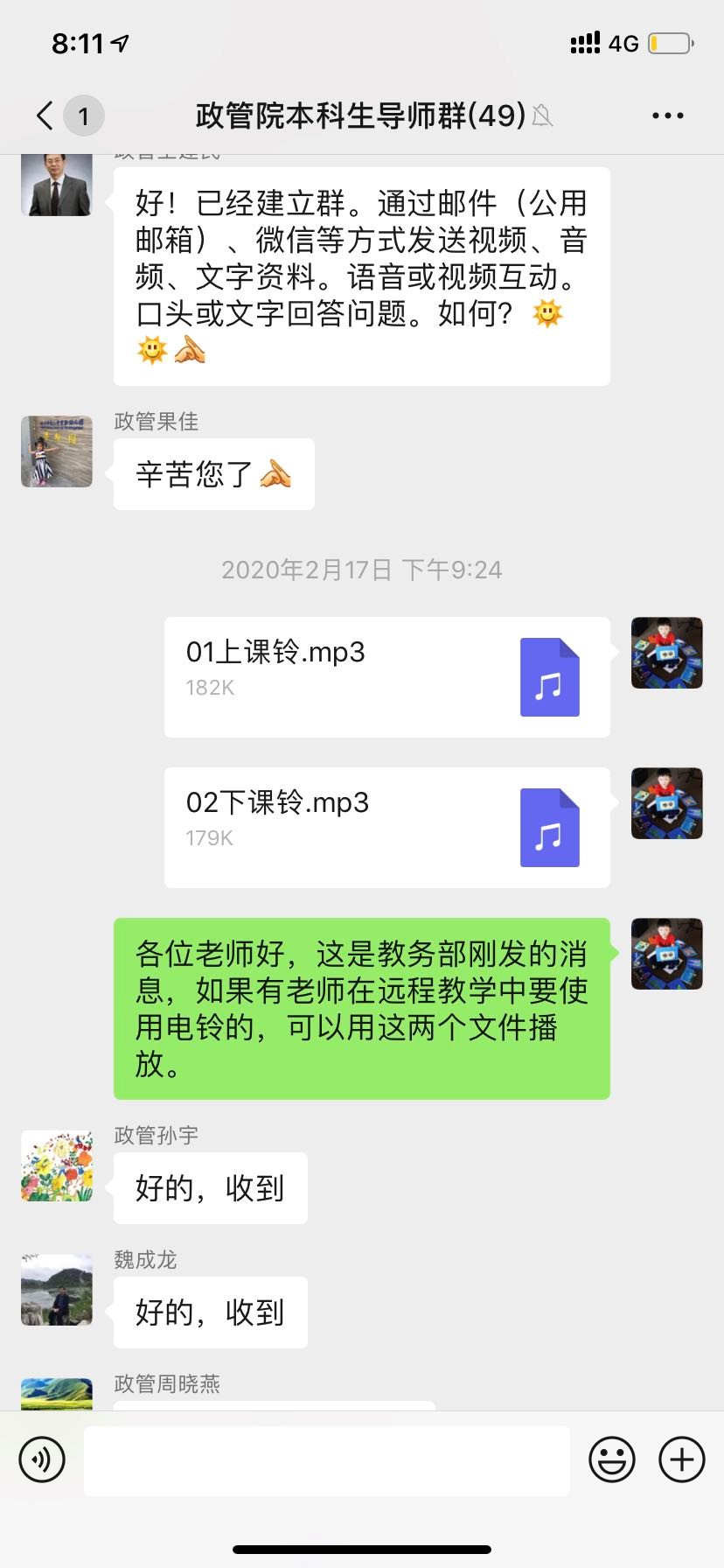This screenshot has width=724, height=1568.
Task: Open the plus attachments menu
Action: (x=681, y=1459)
